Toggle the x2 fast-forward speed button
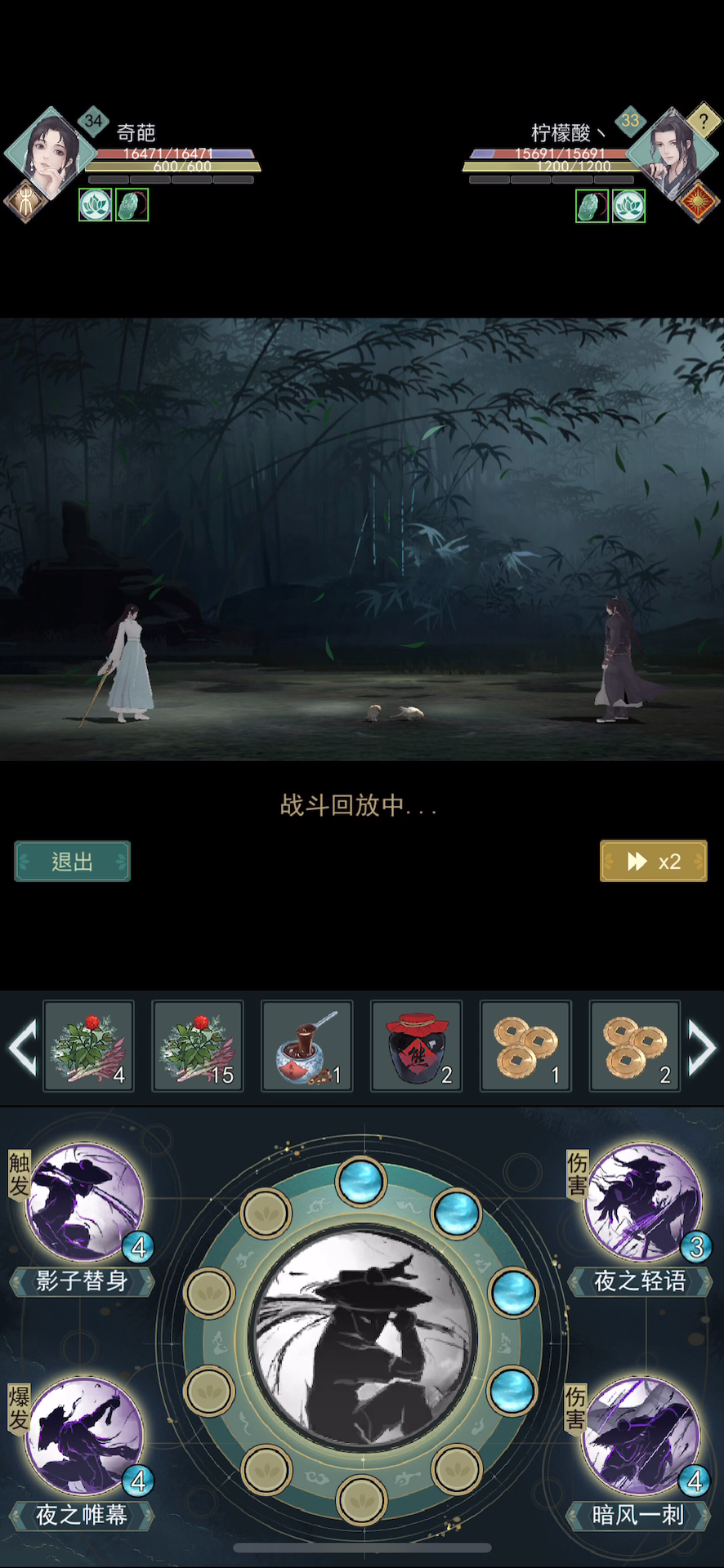The image size is (724, 1568). coord(653,861)
